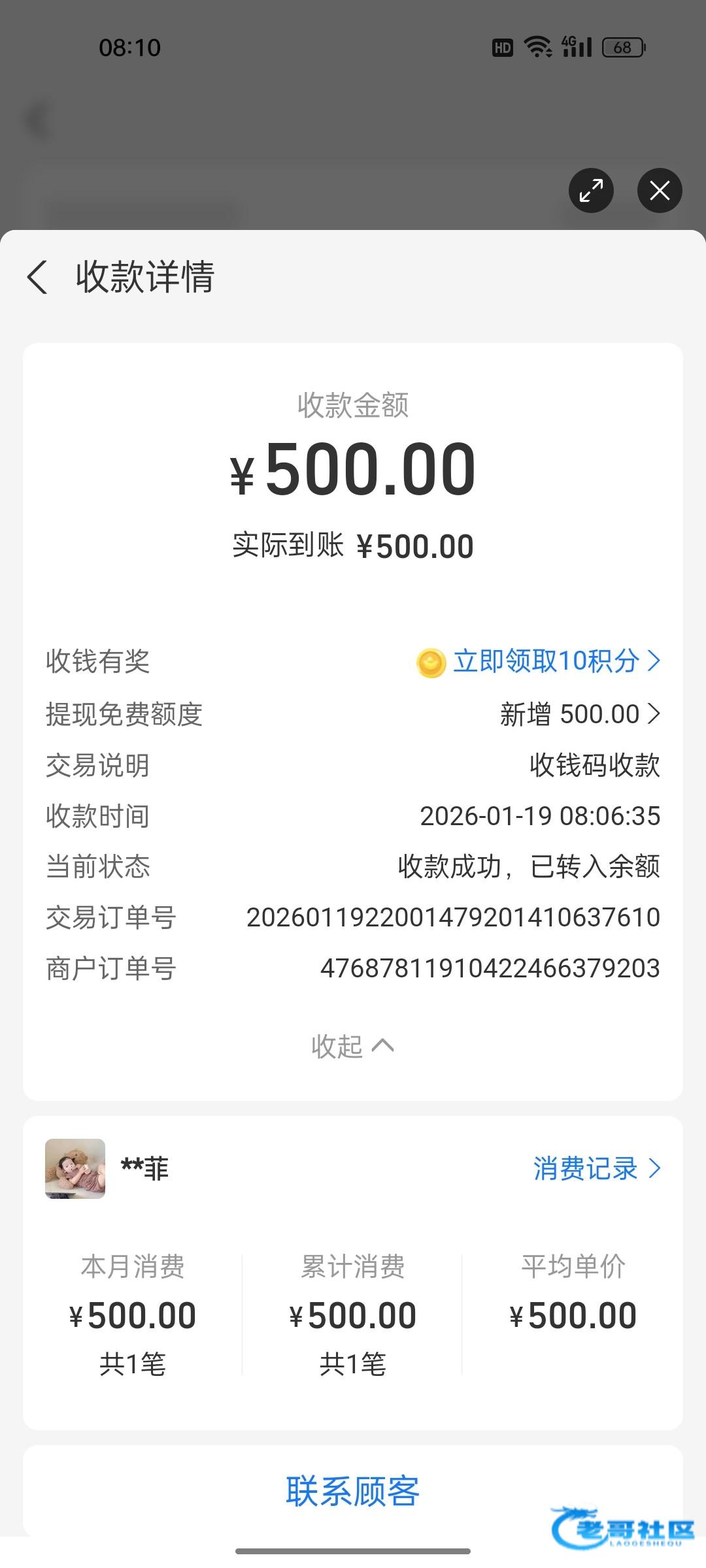Image resolution: width=706 pixels, height=1568 pixels.
Task: Close the payment details panel
Action: click(x=660, y=191)
